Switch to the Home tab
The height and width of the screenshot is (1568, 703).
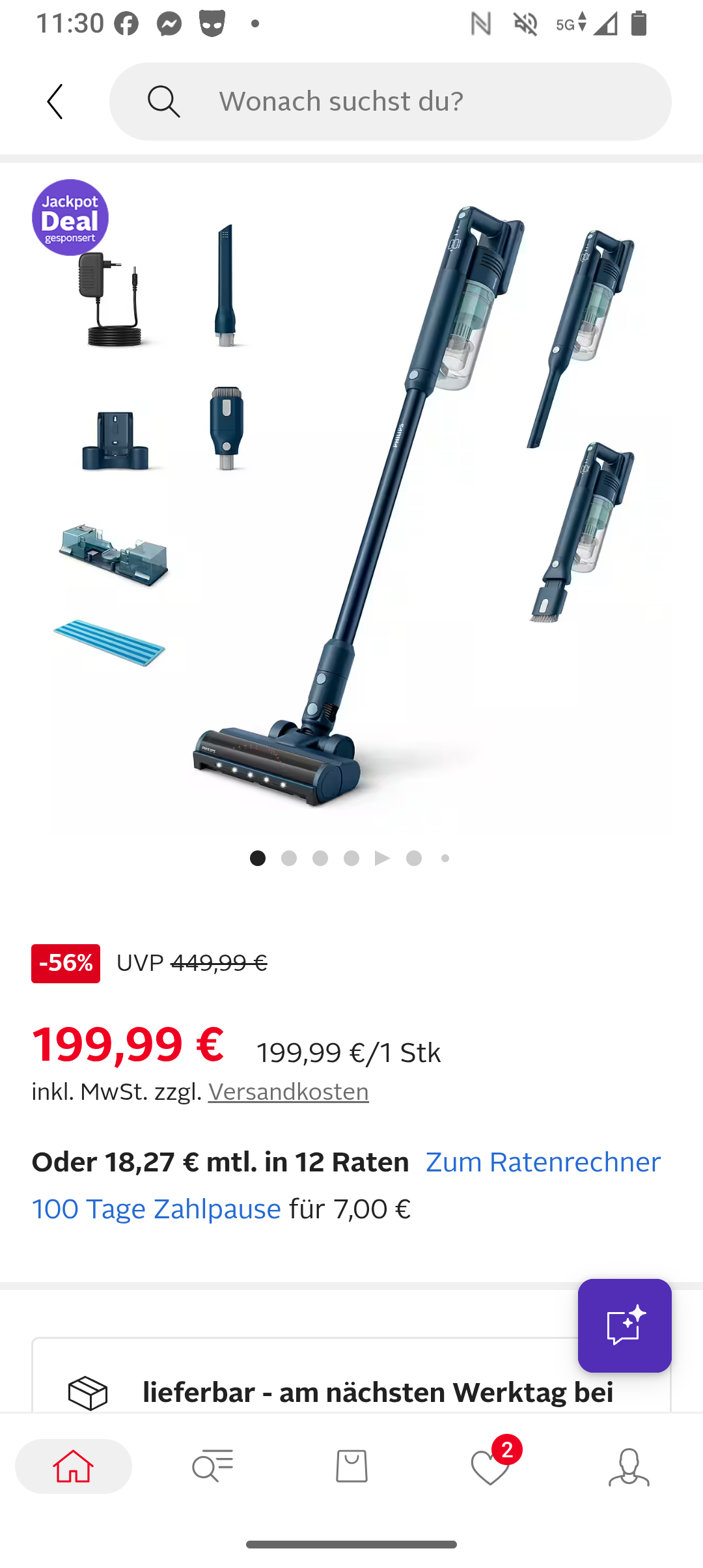[x=74, y=1466]
